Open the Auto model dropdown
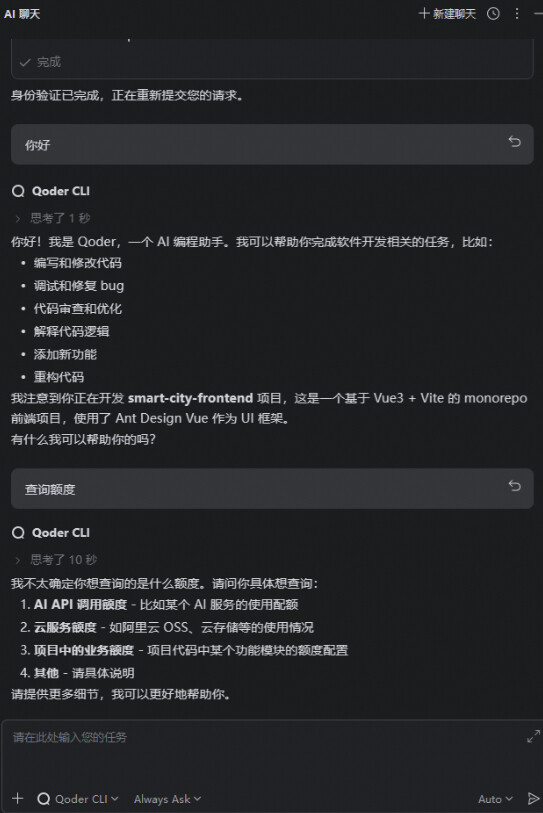Viewport: 543px width, 813px height. click(x=495, y=800)
